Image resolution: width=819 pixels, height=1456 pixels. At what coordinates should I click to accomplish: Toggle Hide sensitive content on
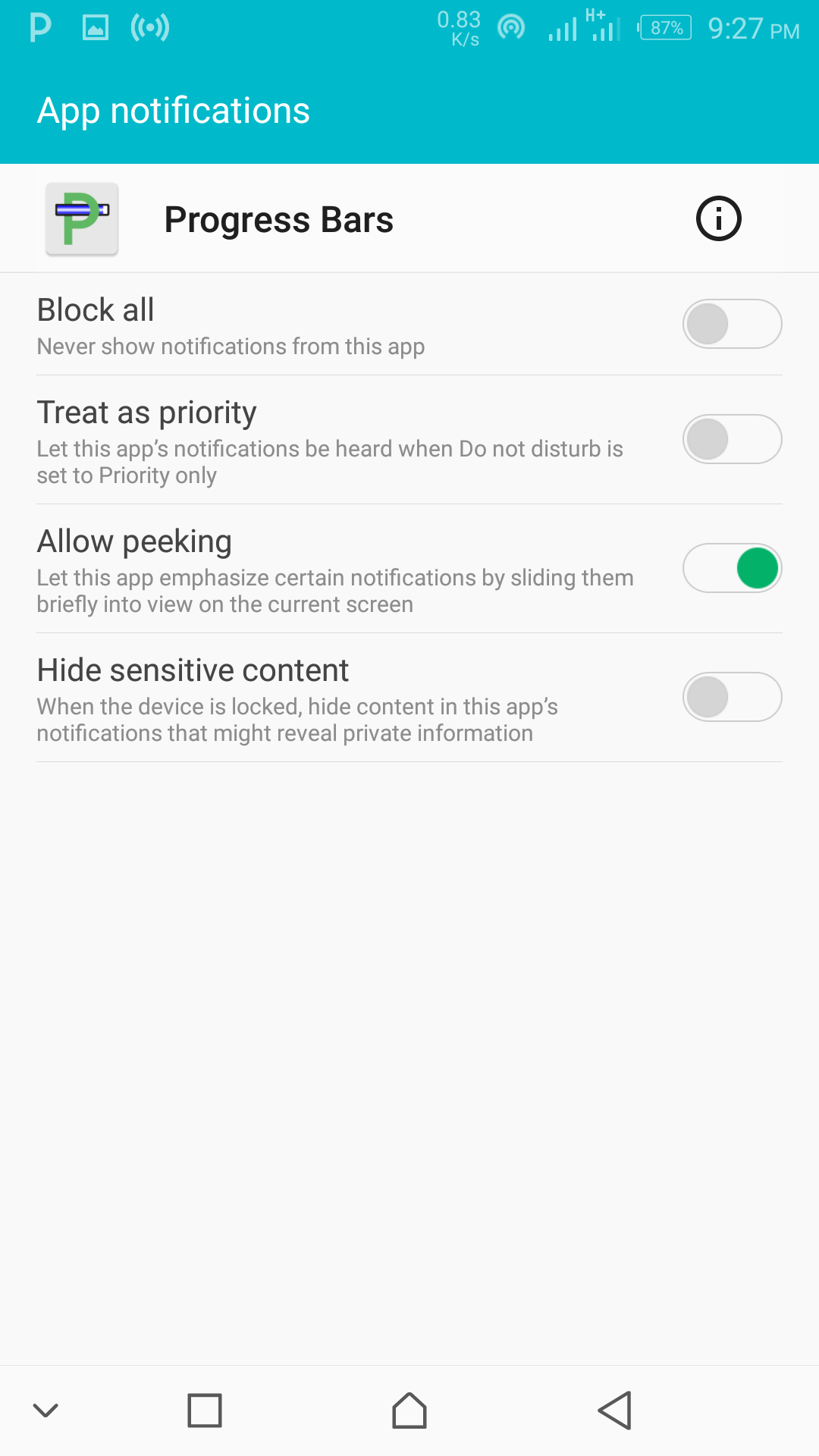tap(732, 698)
